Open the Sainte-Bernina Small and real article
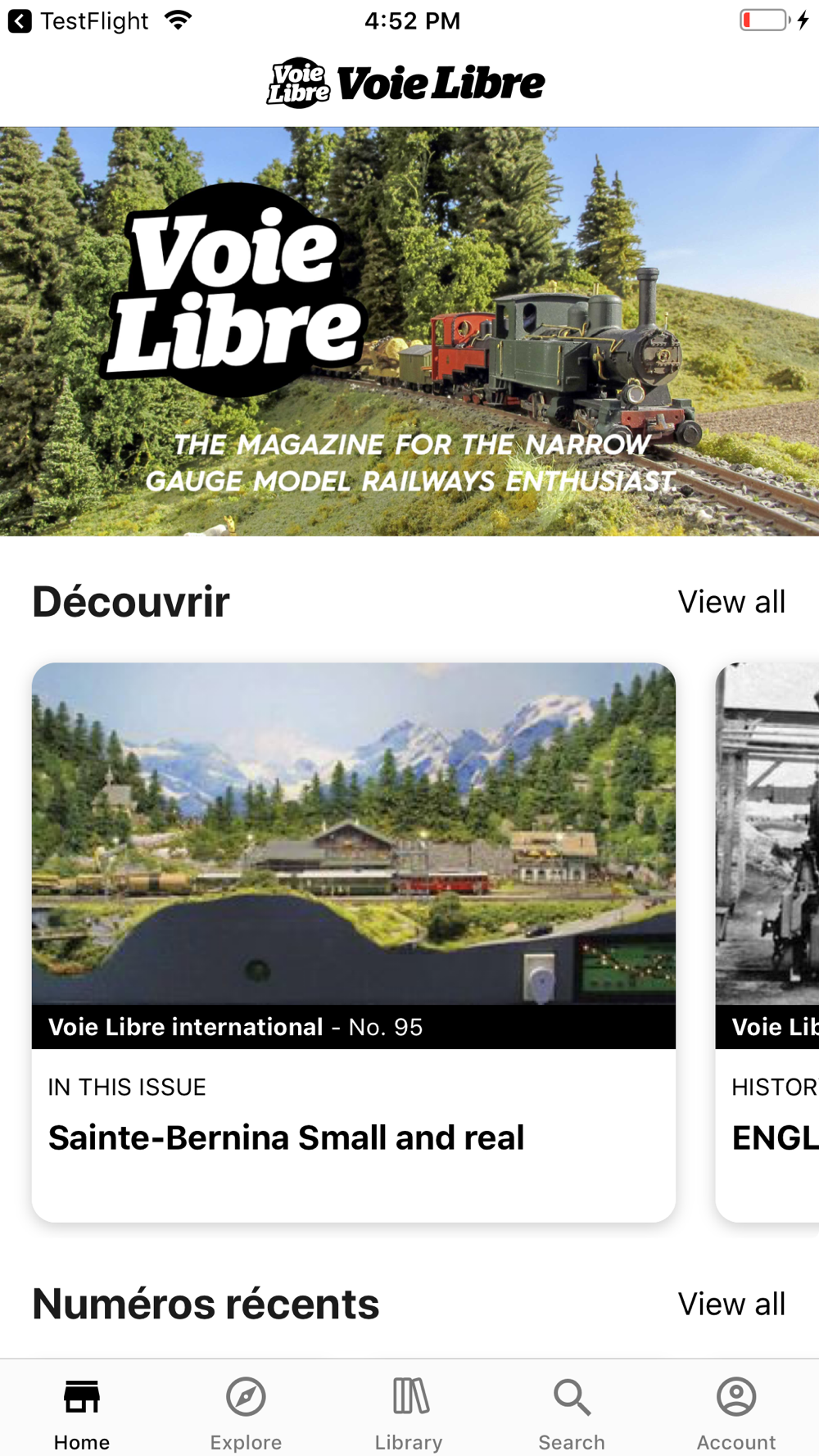 tap(354, 942)
